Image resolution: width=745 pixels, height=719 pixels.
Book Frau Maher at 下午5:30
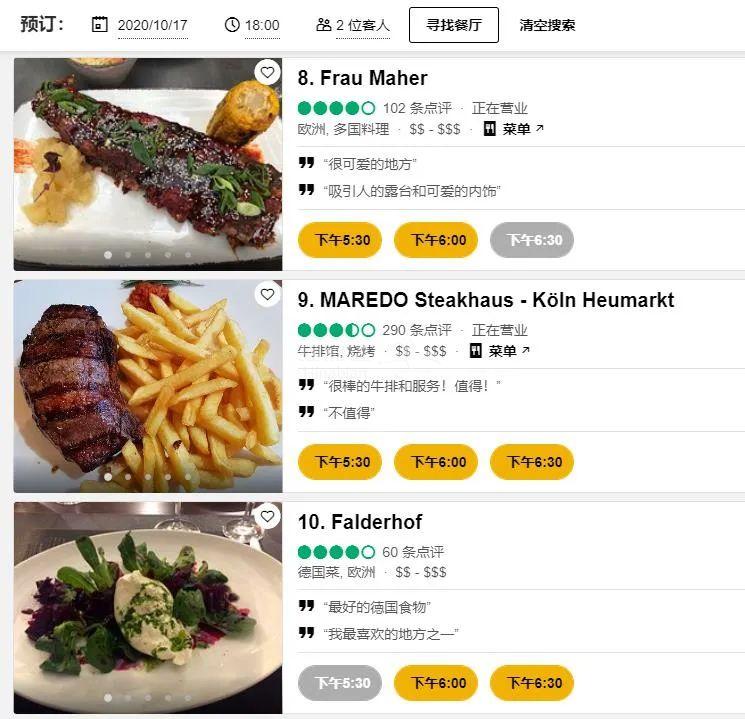(x=342, y=240)
